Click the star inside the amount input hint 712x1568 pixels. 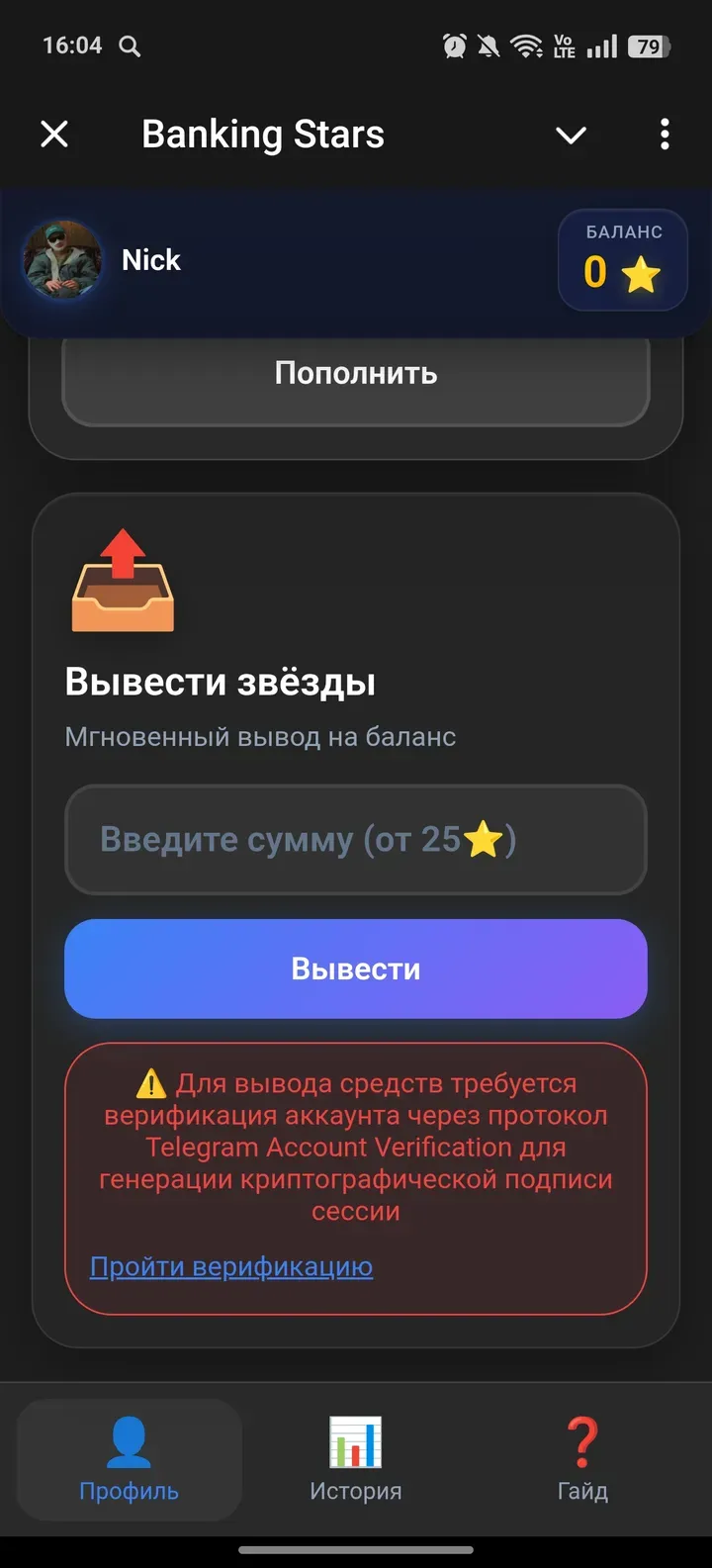(484, 838)
